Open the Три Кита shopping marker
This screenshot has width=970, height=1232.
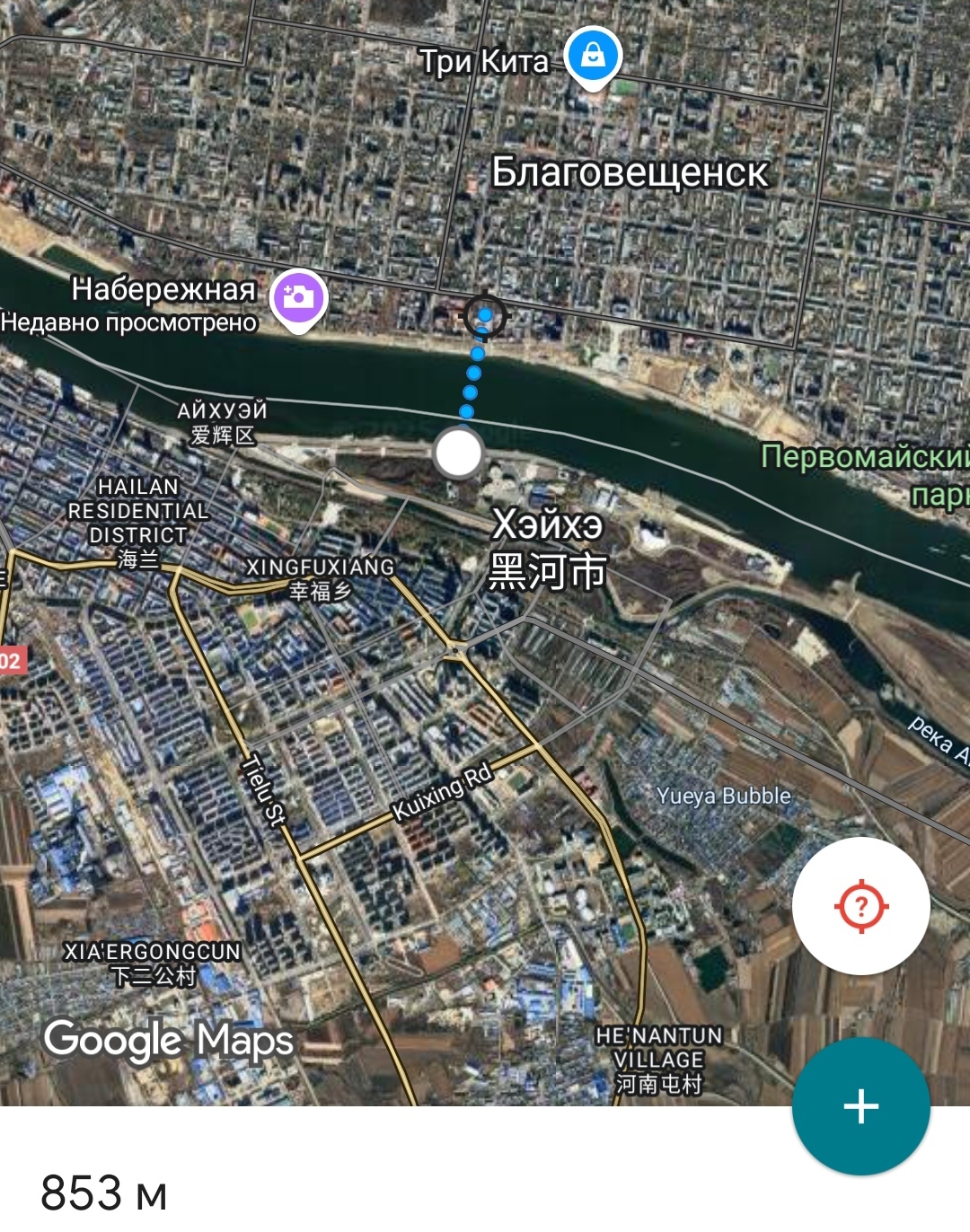pos(593,57)
